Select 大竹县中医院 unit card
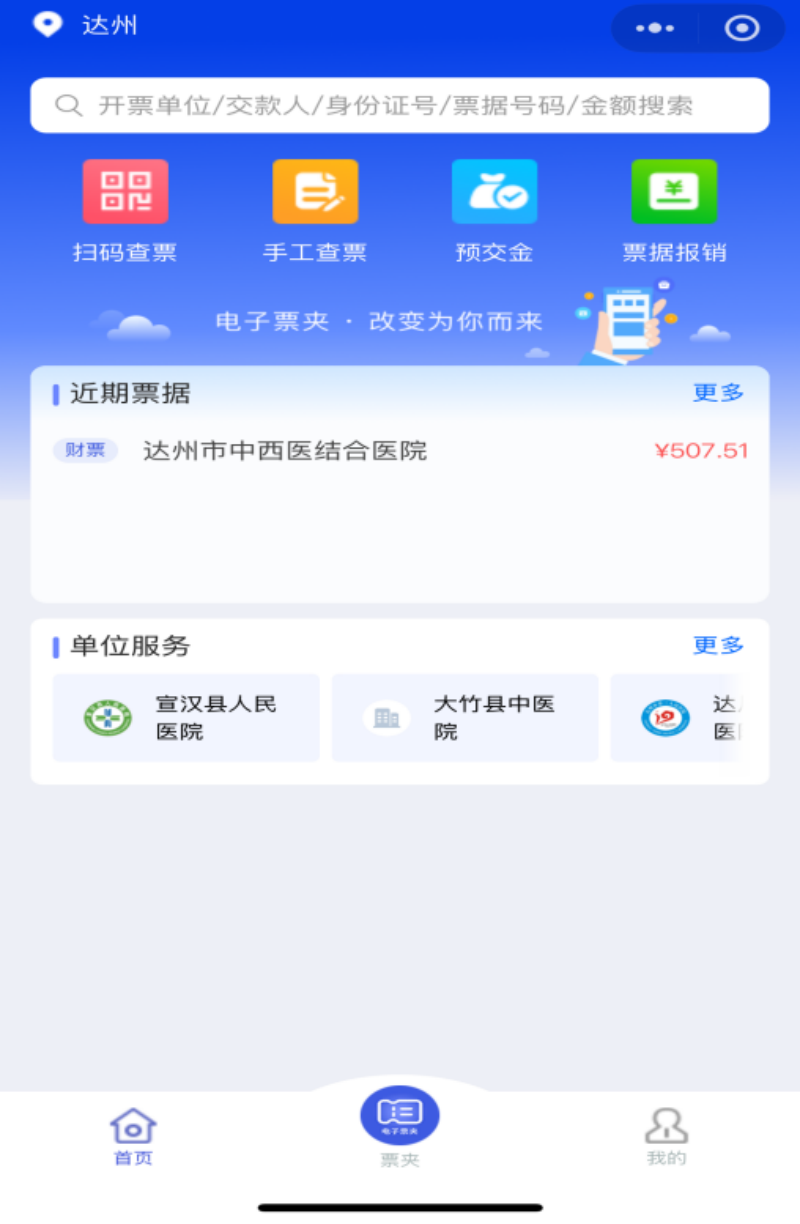This screenshot has height=1224, width=800. pos(465,718)
